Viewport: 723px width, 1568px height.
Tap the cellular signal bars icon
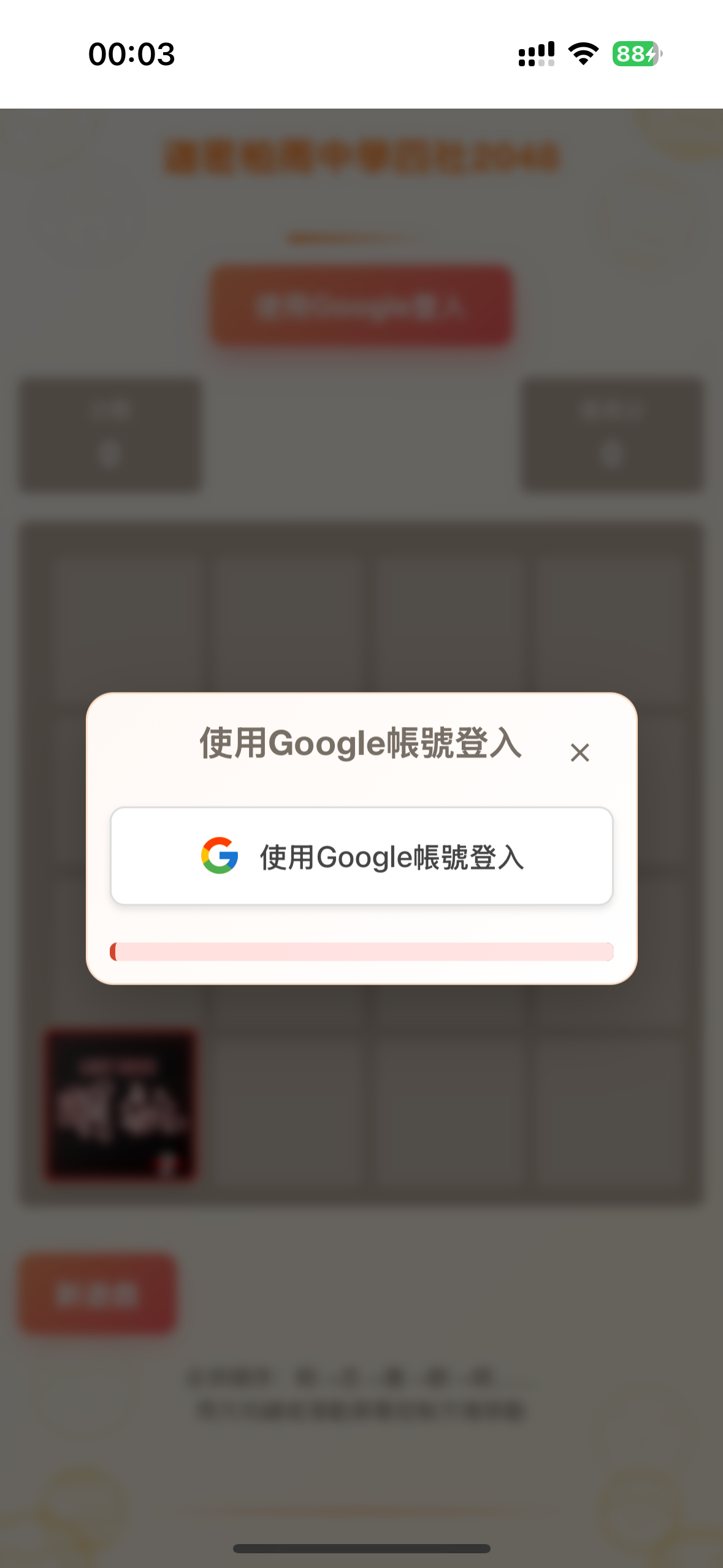(535, 55)
